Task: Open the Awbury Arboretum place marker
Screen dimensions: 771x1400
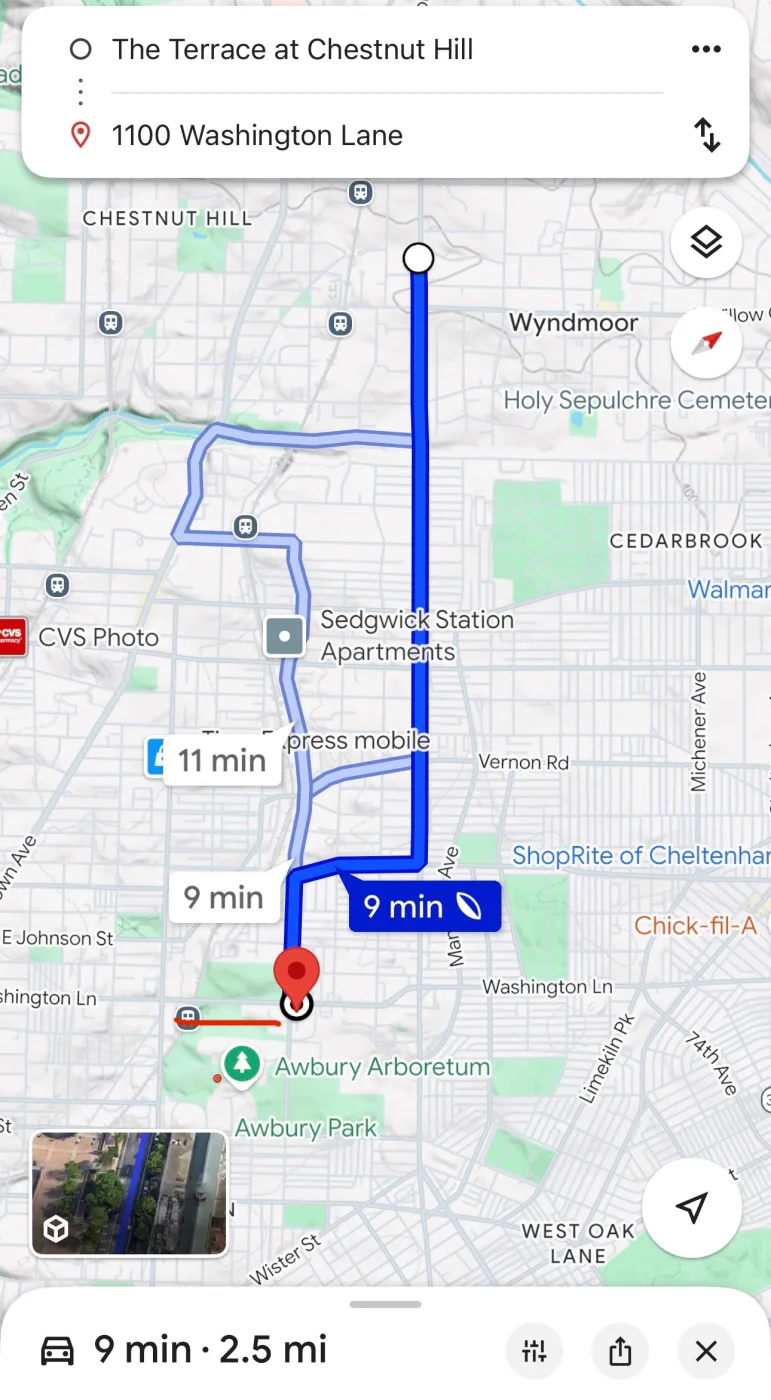Action: tap(241, 1063)
